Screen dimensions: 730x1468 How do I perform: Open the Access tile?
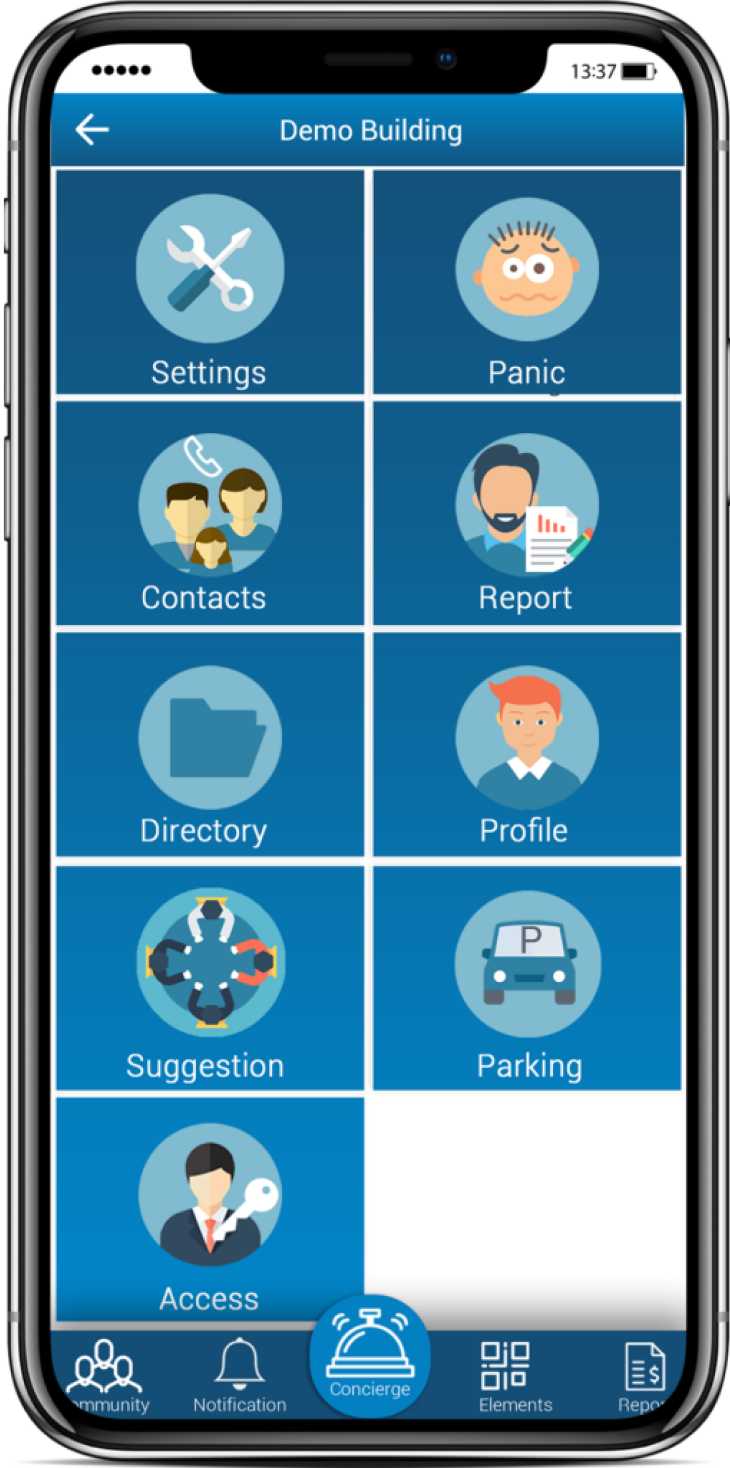pyautogui.click(x=210, y=1209)
